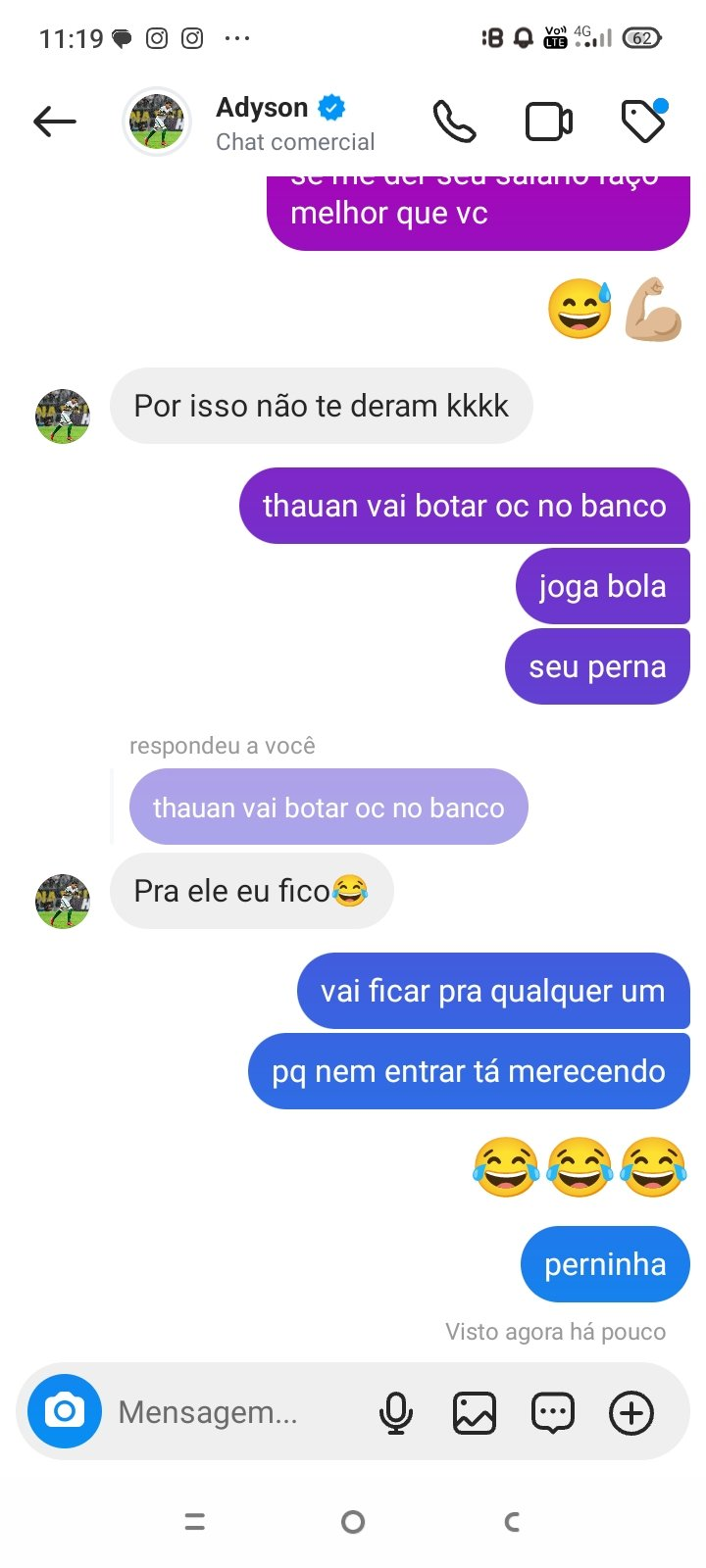Open Adyson's profile from the header name
This screenshot has width=706, height=1568.
[263, 108]
